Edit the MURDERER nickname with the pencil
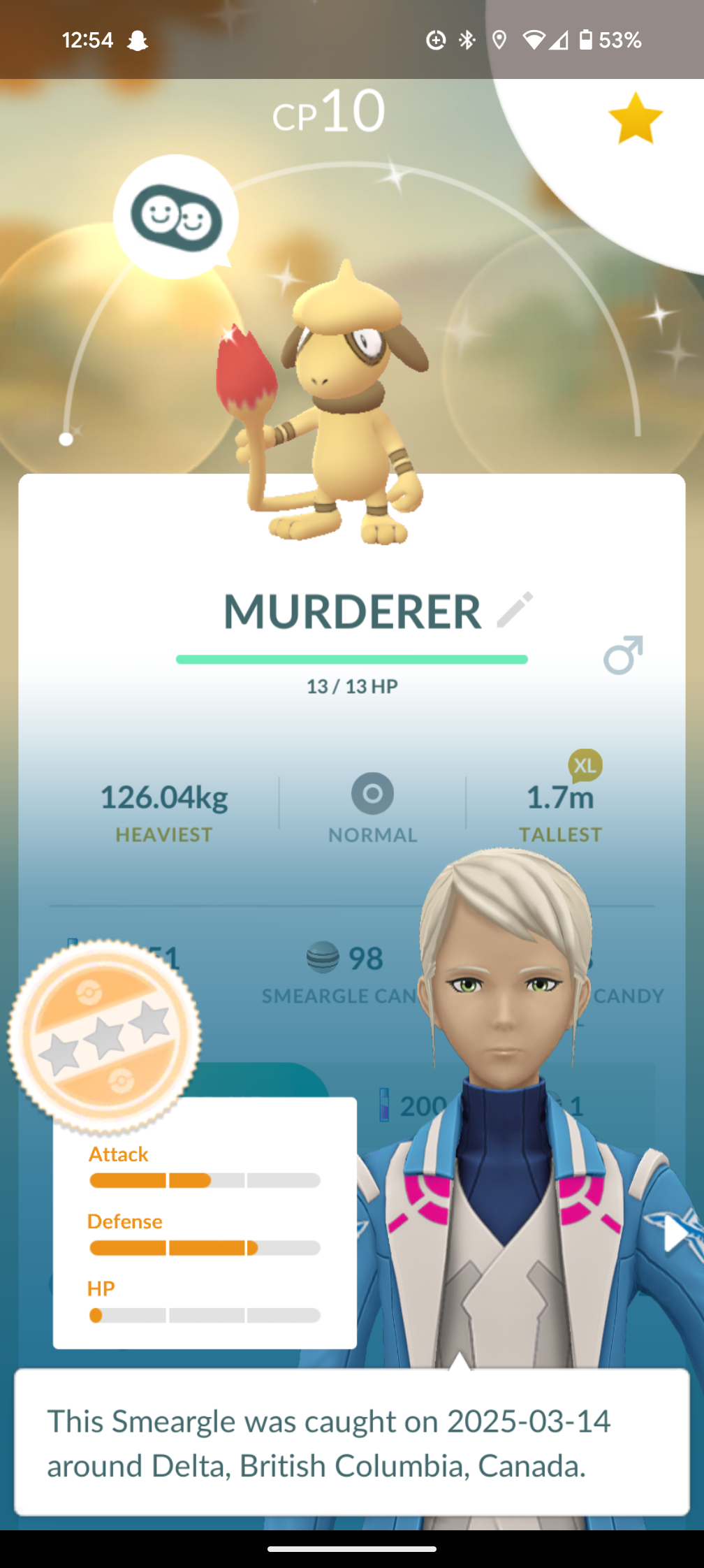Image resolution: width=704 pixels, height=1568 pixels. (x=515, y=610)
